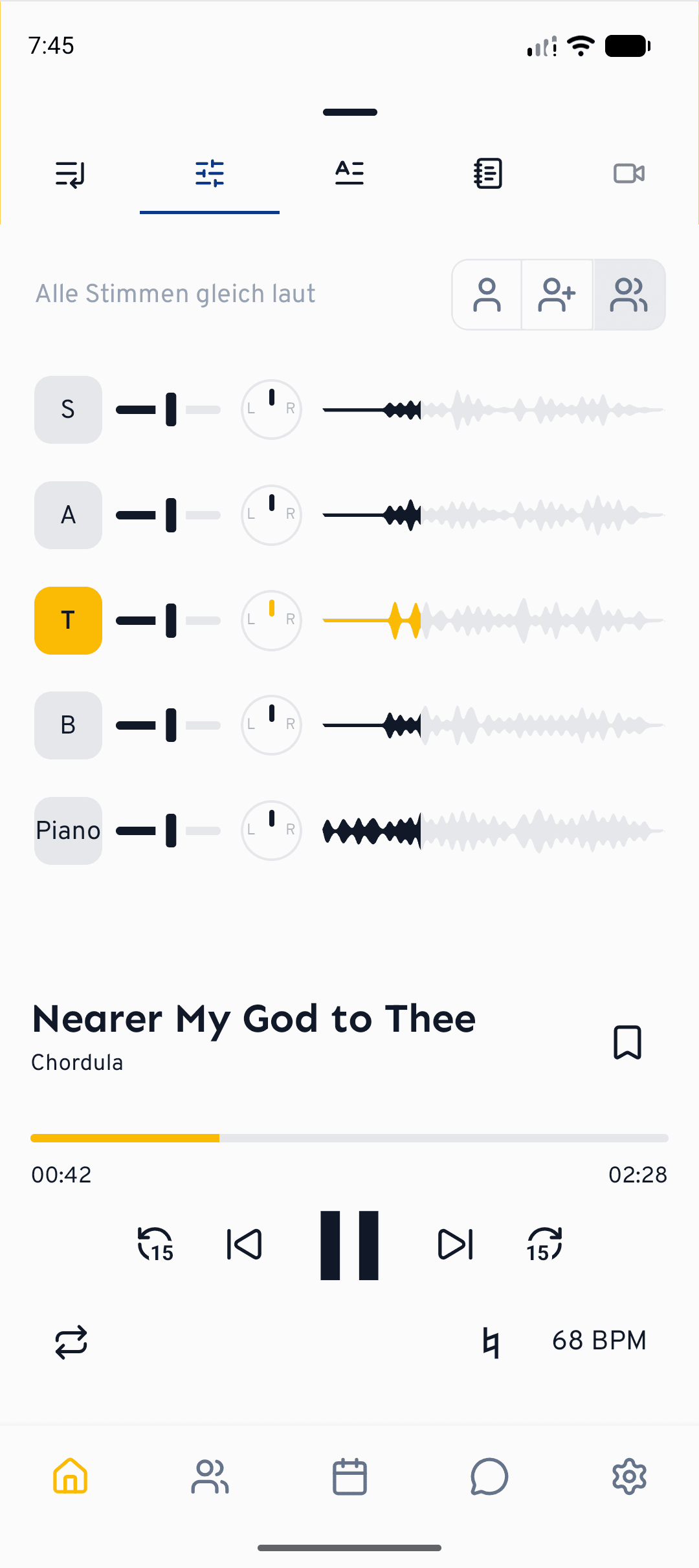This screenshot has height=1568, width=699.
Task: Bookmark Nearer My God to Thee
Action: coord(627,1042)
